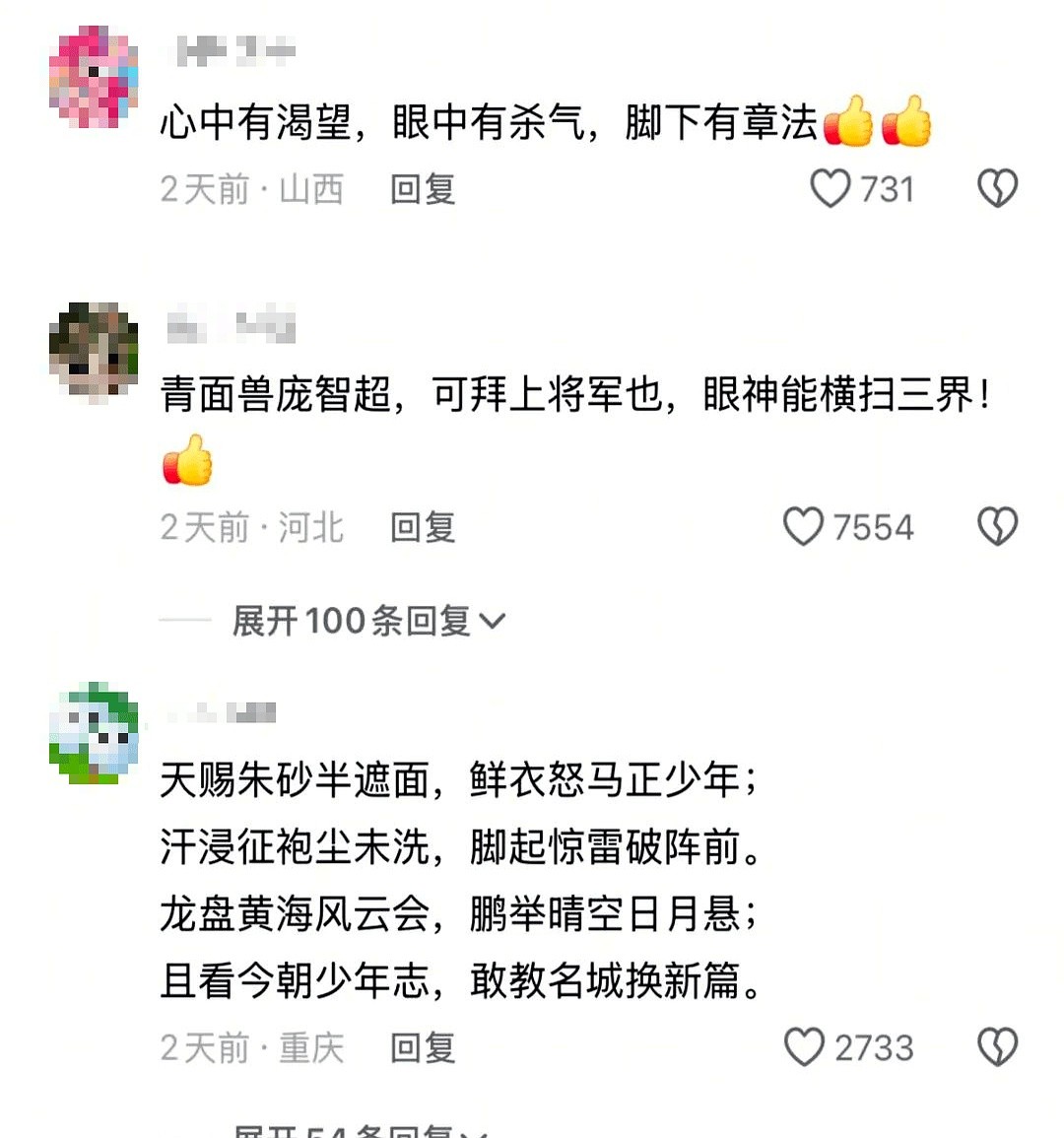Open the Shanxi commenter's avatar
Viewport: 1064px width, 1138px height.
pos(94,78)
